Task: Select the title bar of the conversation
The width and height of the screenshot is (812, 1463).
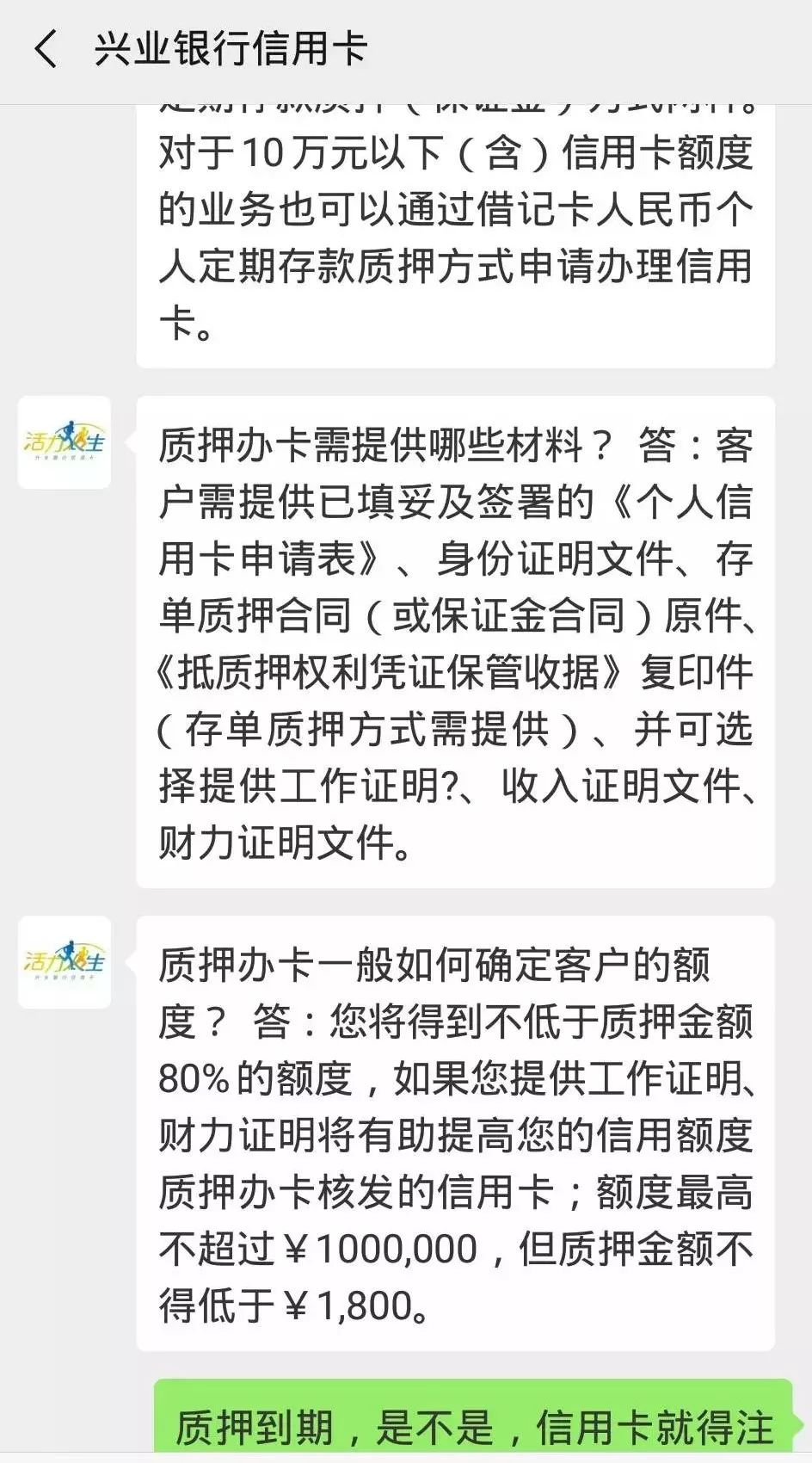Action: (x=406, y=50)
